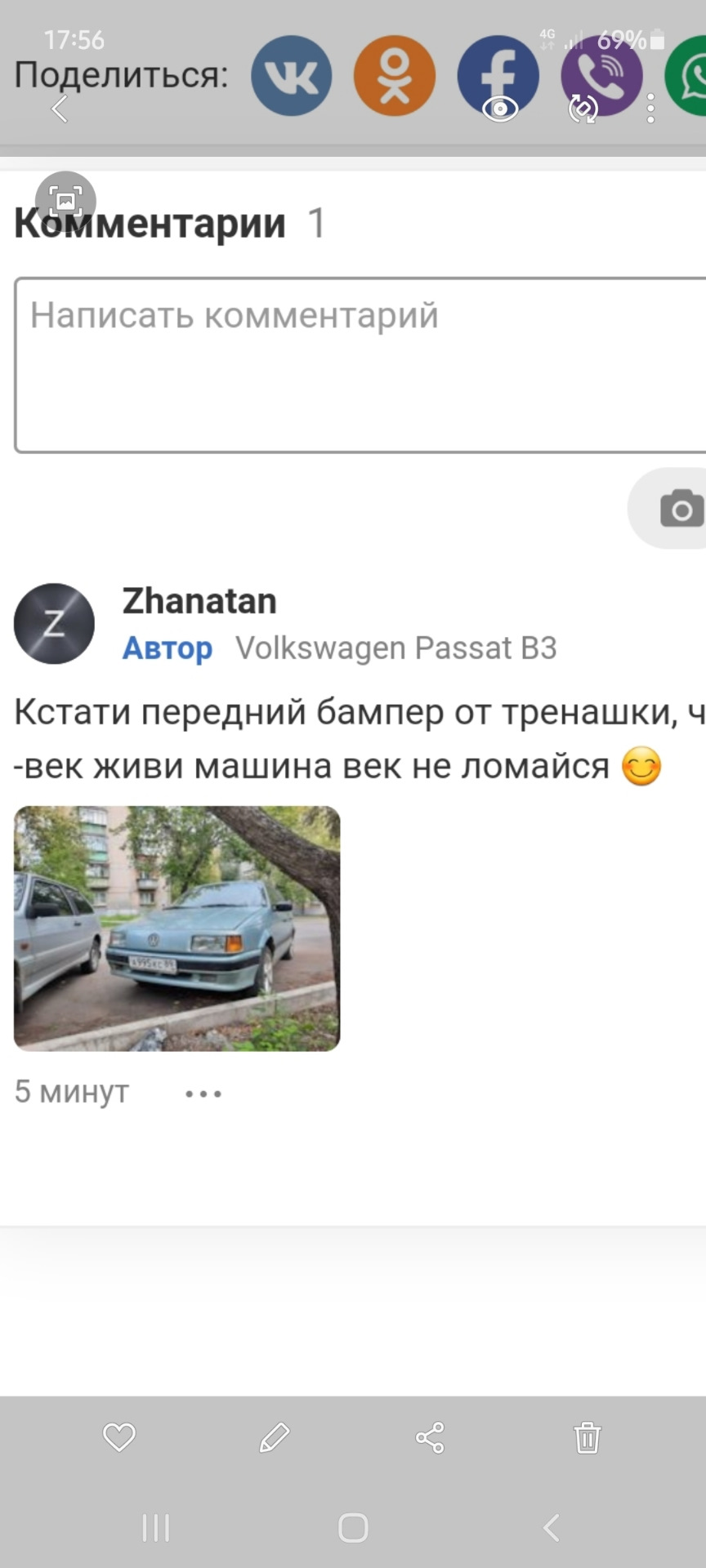The image size is (706, 1568).
Task: Go back using the chevron arrow
Action: pyautogui.click(x=59, y=109)
